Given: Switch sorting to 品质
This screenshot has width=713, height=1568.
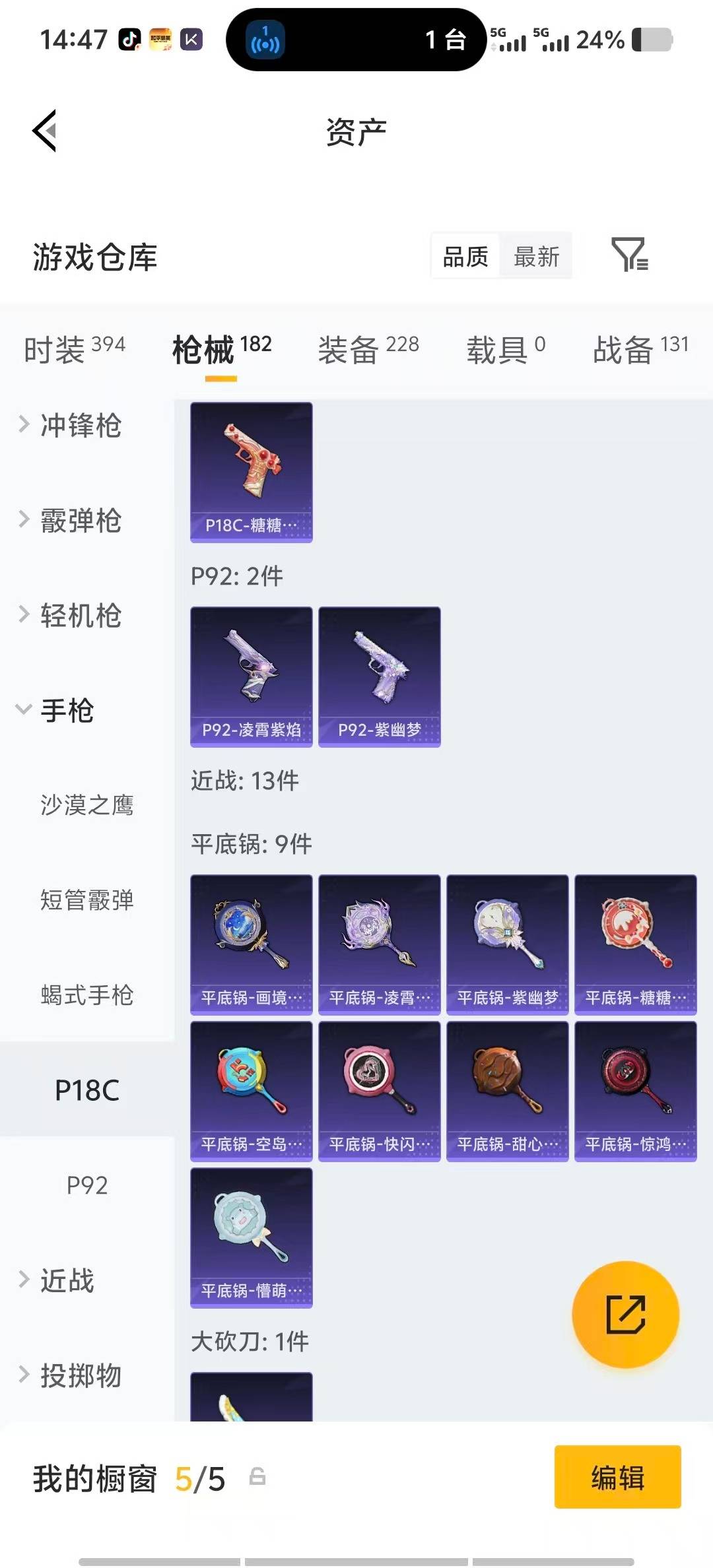Looking at the screenshot, I should click(x=464, y=256).
